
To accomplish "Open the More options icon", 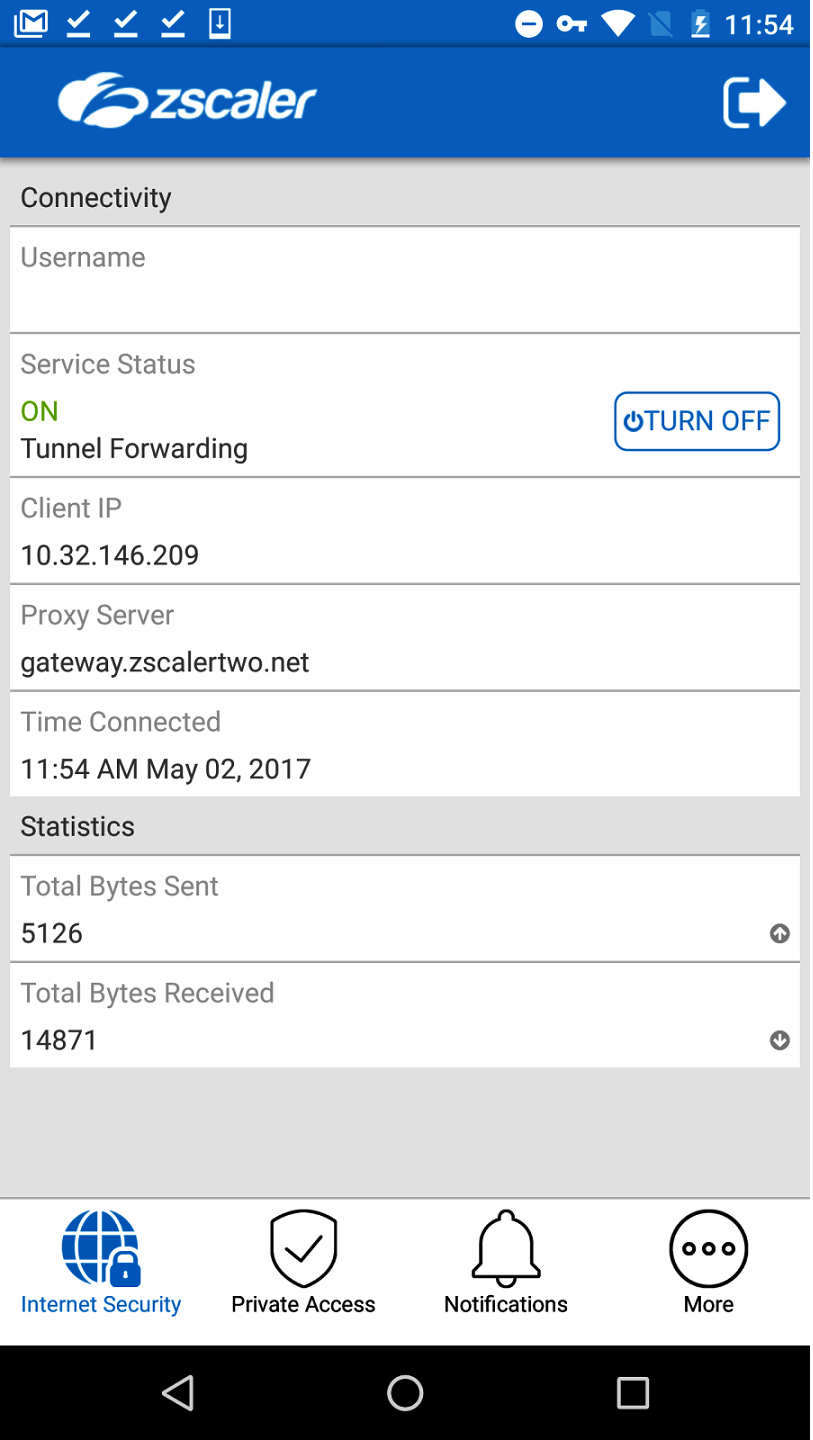I will click(x=708, y=1247).
